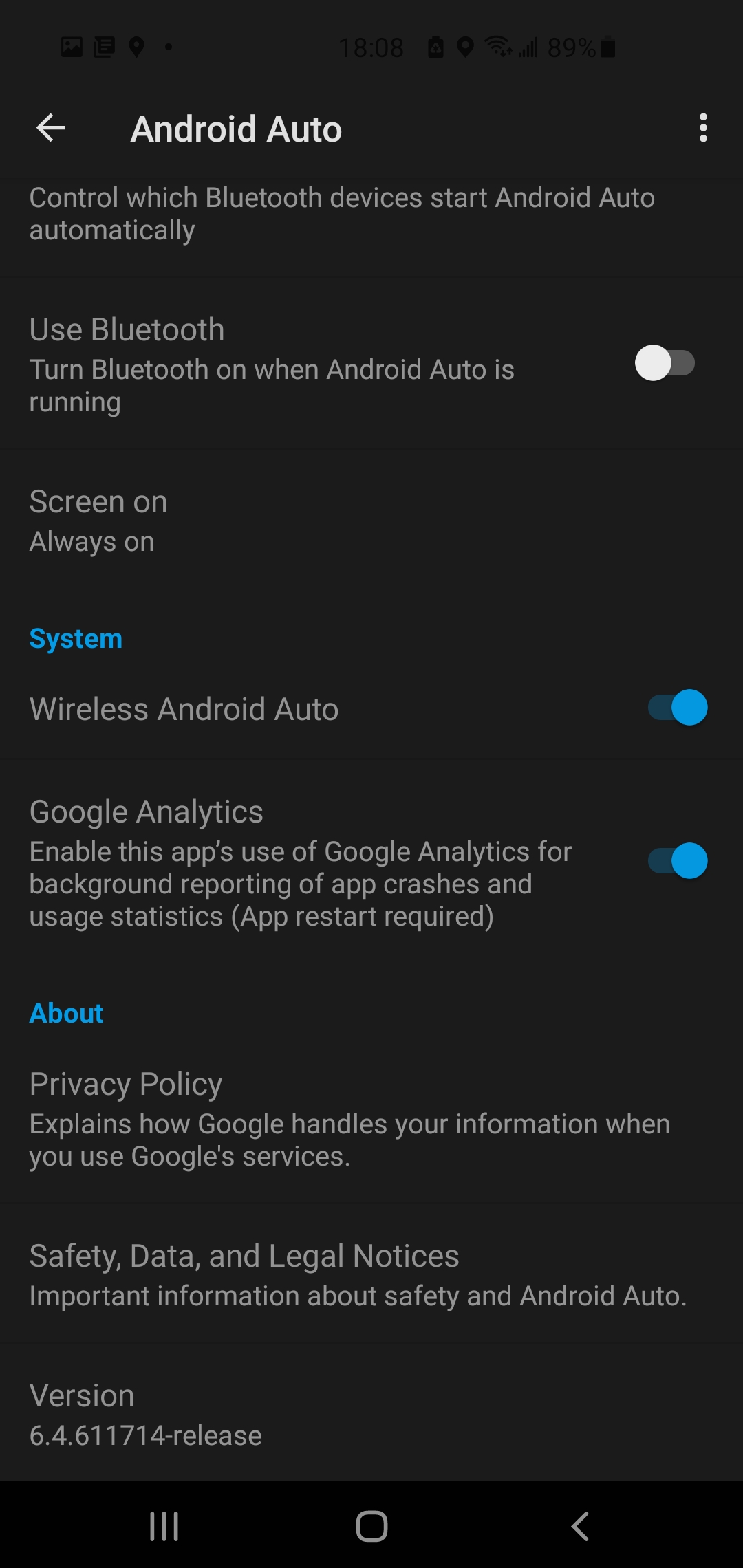Tap the clock in the status bar
Viewport: 743px width, 1568px height.
[x=372, y=46]
